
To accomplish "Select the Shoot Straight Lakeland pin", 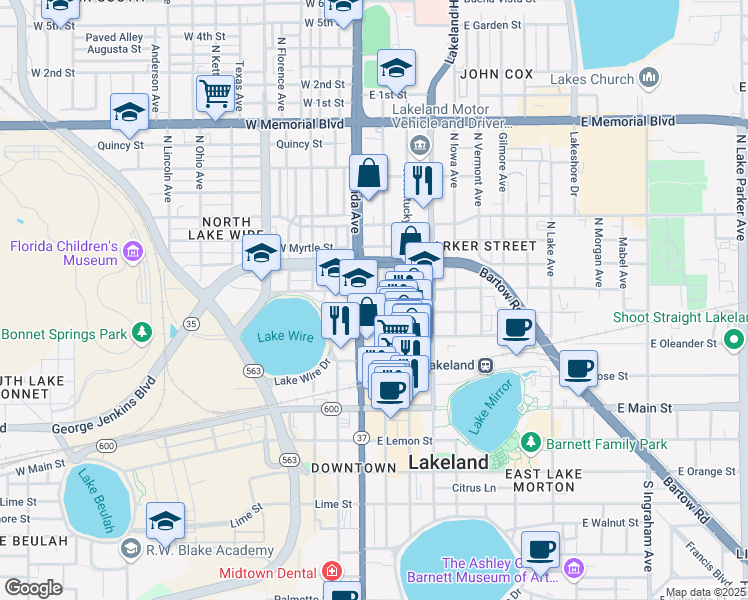I will (734, 340).
